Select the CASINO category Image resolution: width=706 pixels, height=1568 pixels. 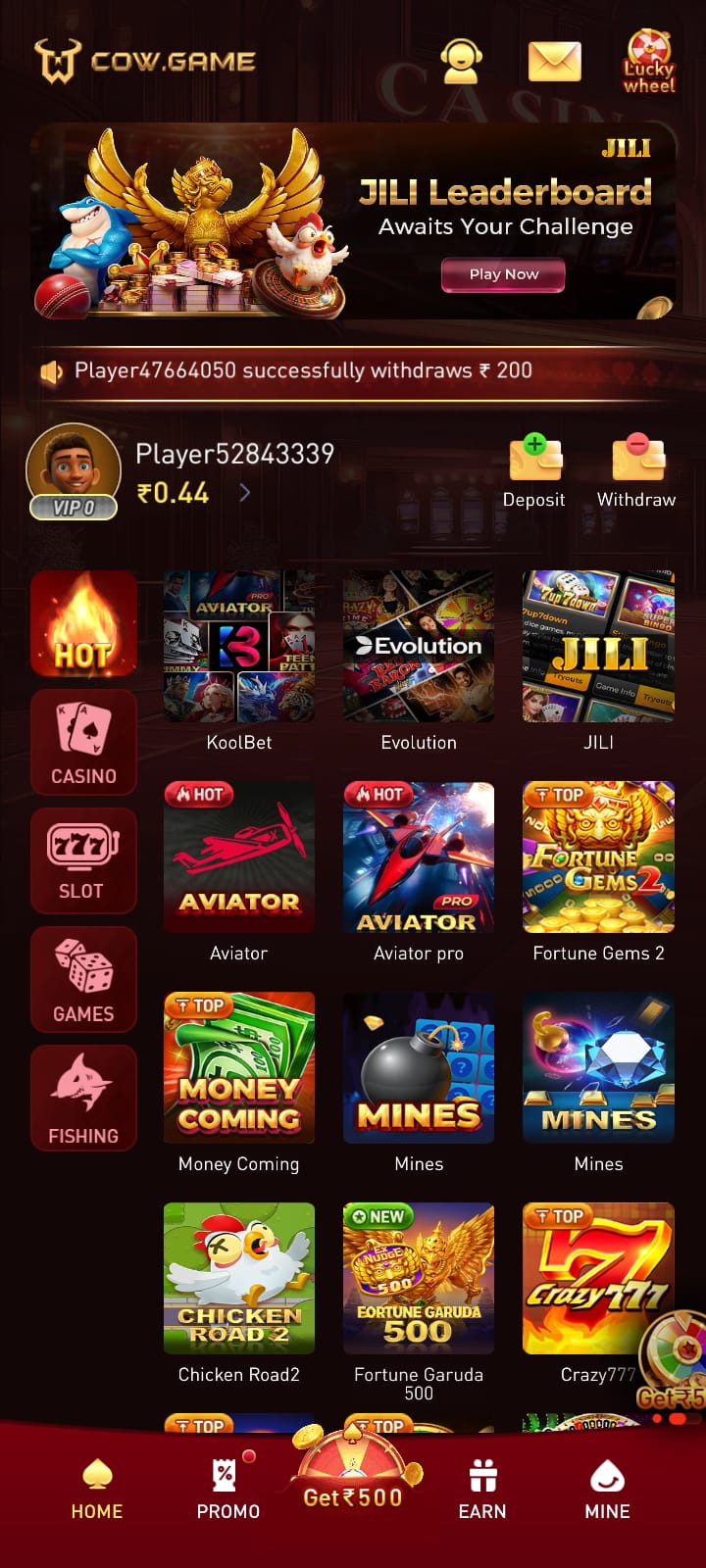(x=83, y=742)
